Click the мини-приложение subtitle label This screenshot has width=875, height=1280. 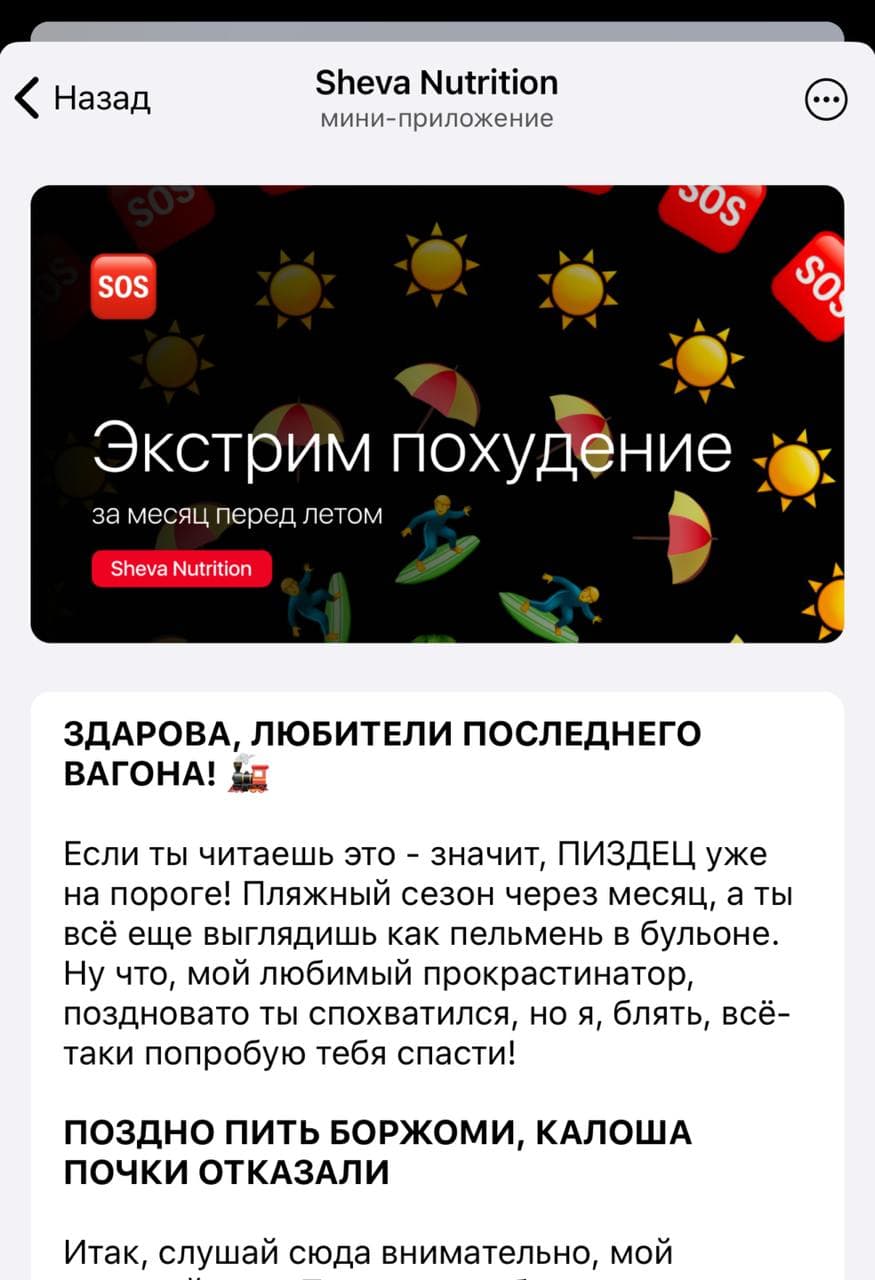pyautogui.click(x=437, y=118)
